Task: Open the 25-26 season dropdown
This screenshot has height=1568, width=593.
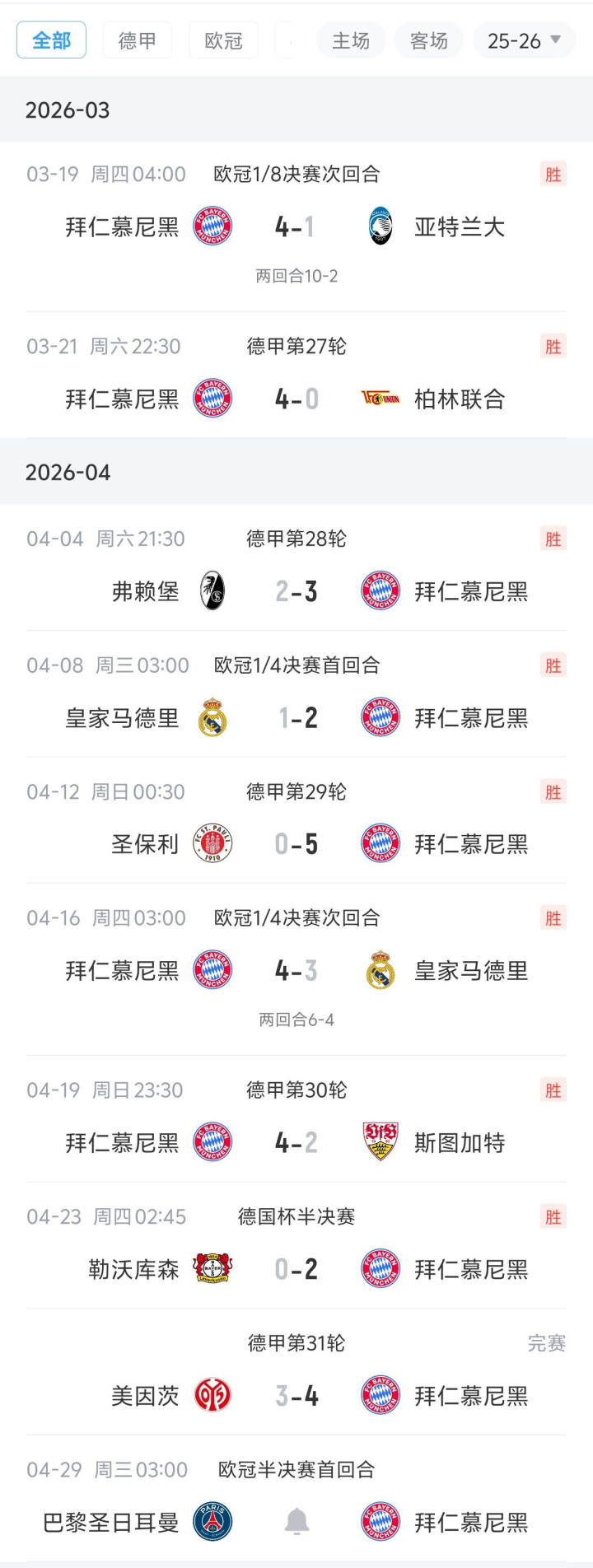Action: coord(524,40)
